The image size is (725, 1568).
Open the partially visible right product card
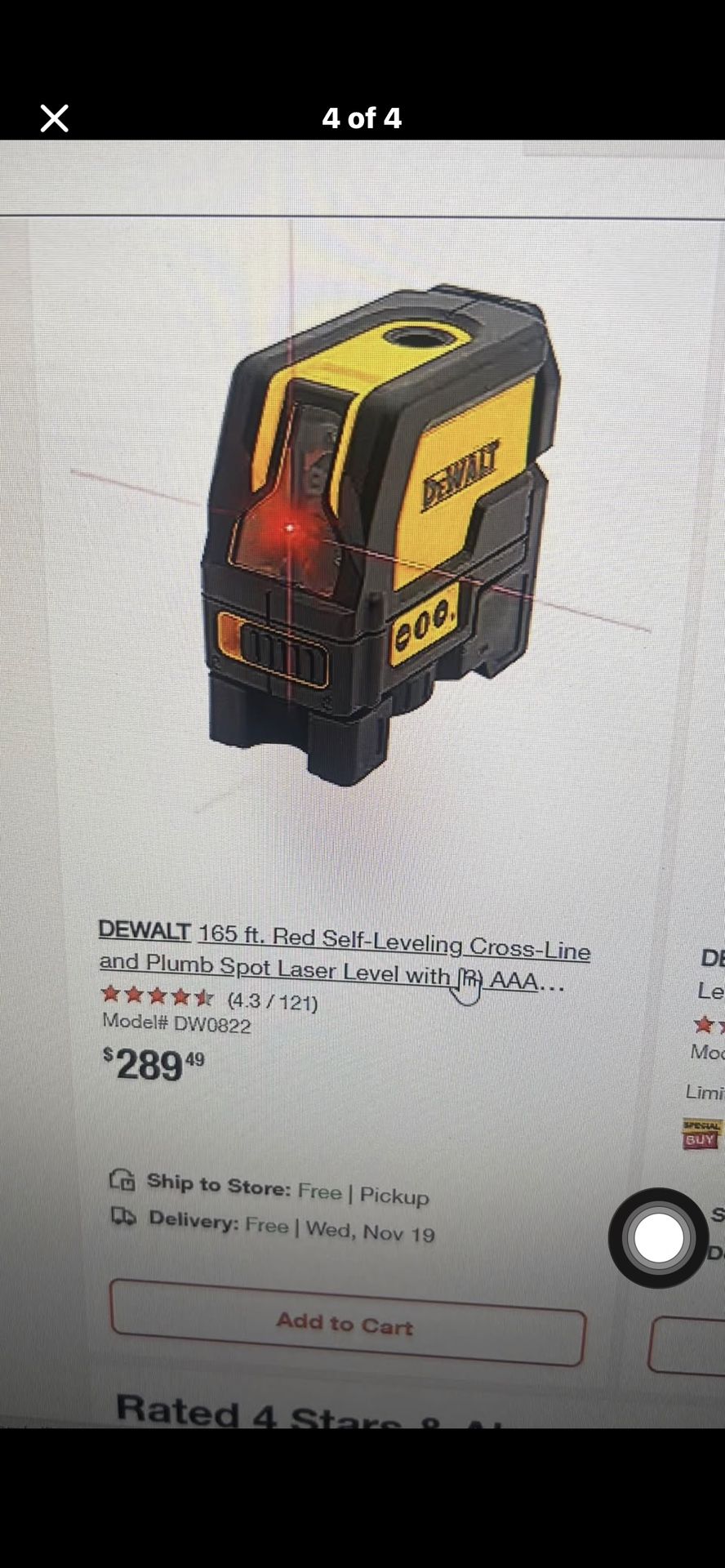[710, 964]
